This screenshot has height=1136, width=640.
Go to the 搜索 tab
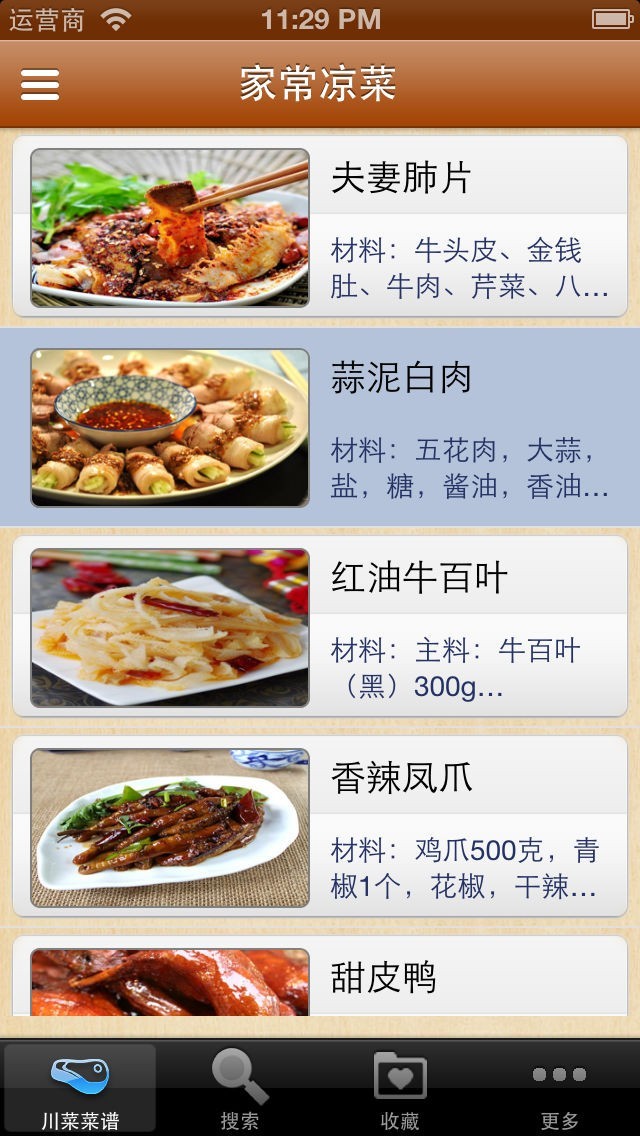(x=240, y=1088)
